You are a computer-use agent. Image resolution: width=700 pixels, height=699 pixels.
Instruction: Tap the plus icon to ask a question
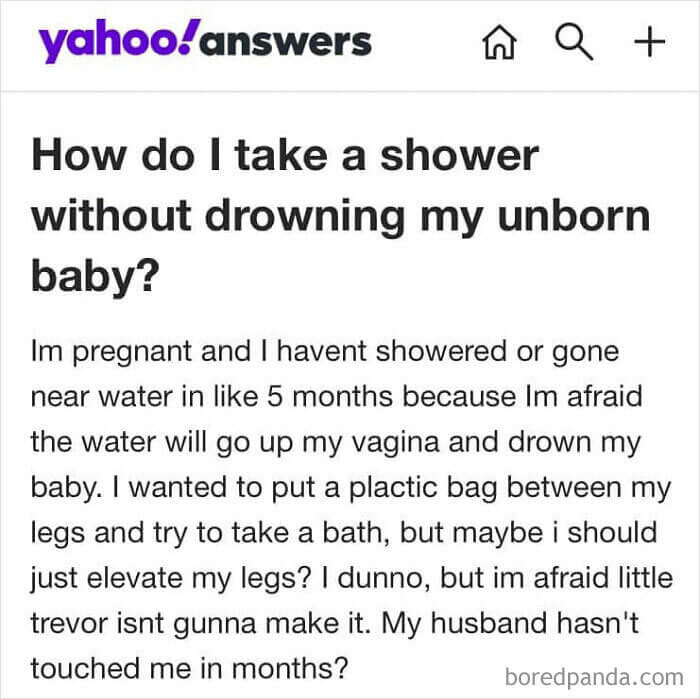[649, 41]
